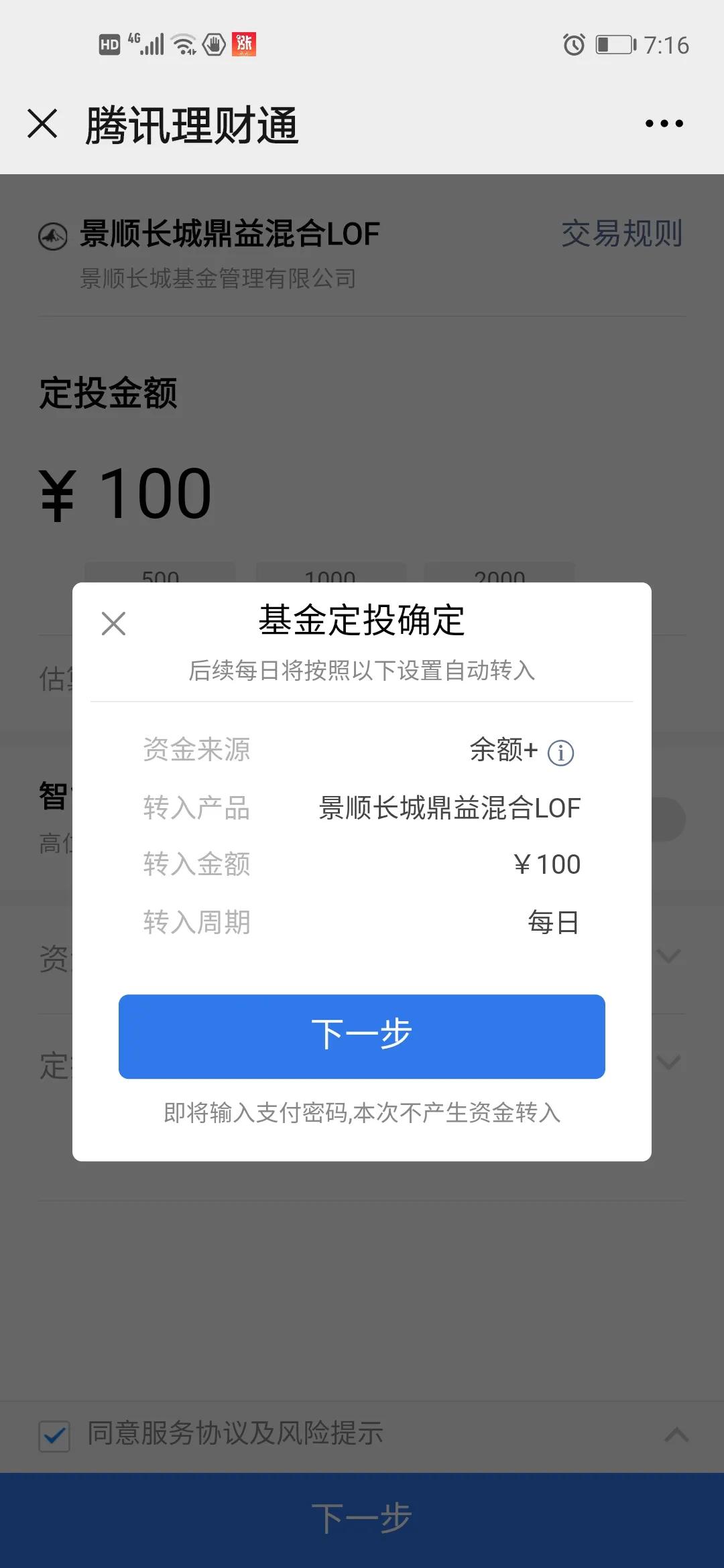The height and width of the screenshot is (1568, 724).
Task: Uncheck the 同意服务协议及风险提示 agreement checkbox
Action: point(55,1434)
